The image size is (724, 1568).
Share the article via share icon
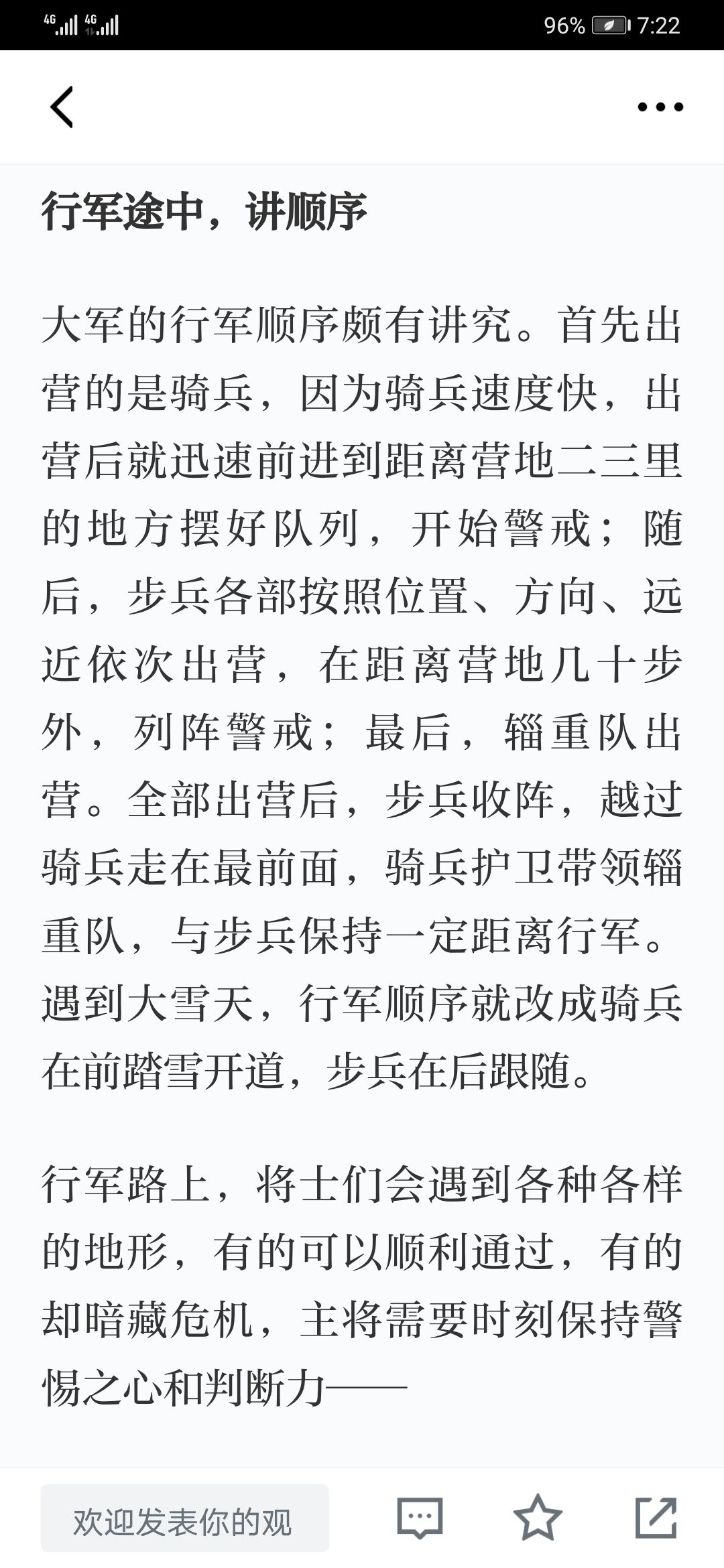click(656, 1518)
